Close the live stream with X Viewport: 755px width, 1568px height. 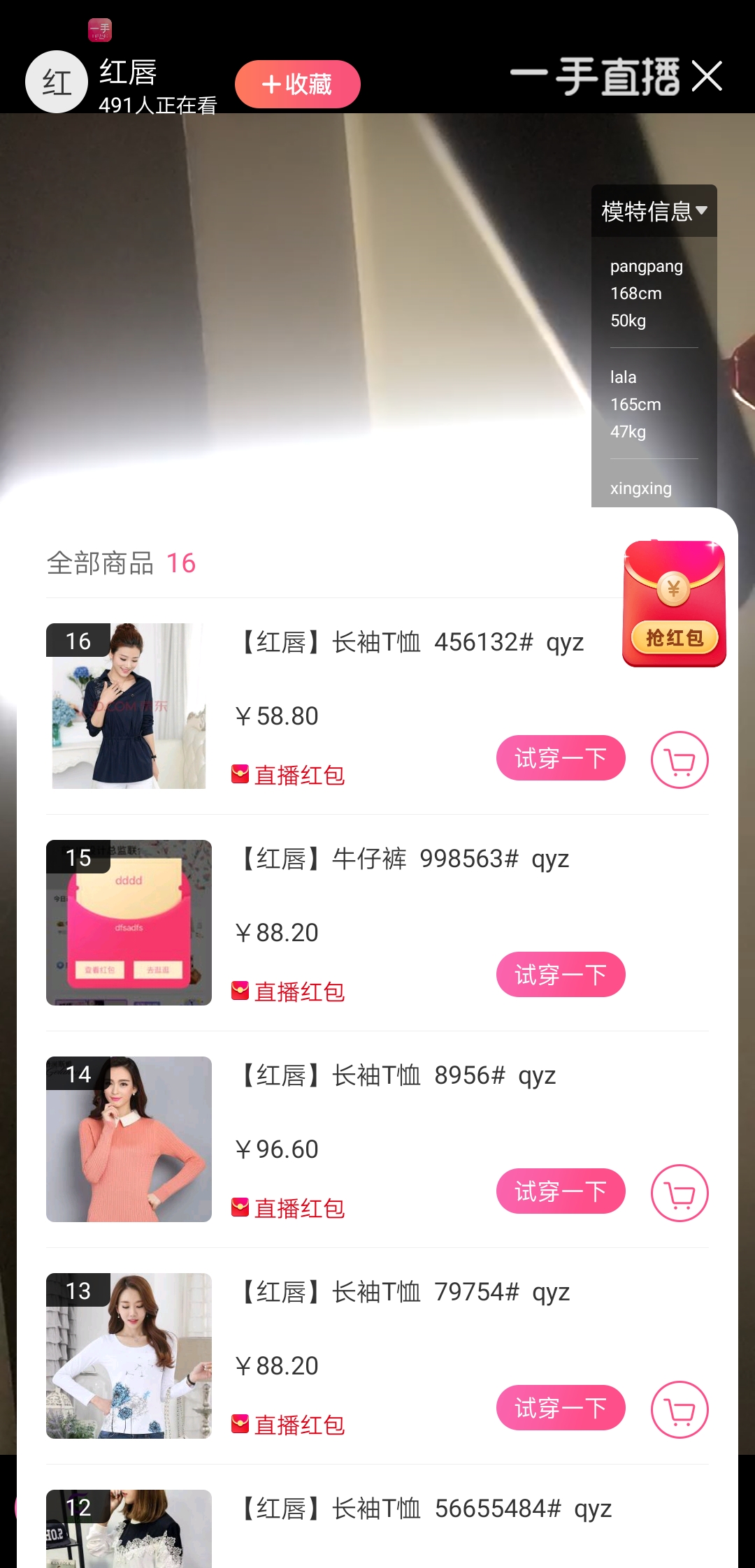click(x=707, y=75)
